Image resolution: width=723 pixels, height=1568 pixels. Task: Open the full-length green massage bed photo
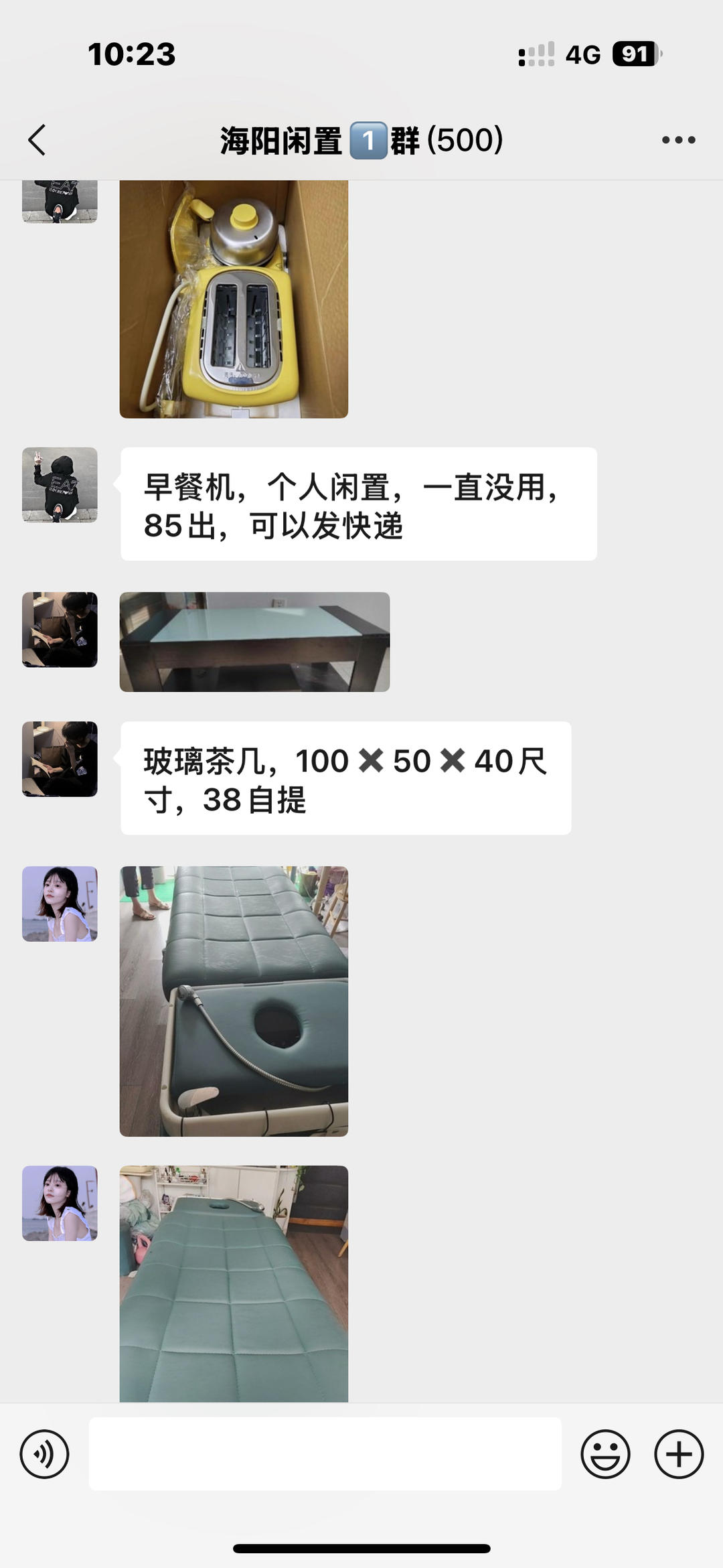point(234,1284)
